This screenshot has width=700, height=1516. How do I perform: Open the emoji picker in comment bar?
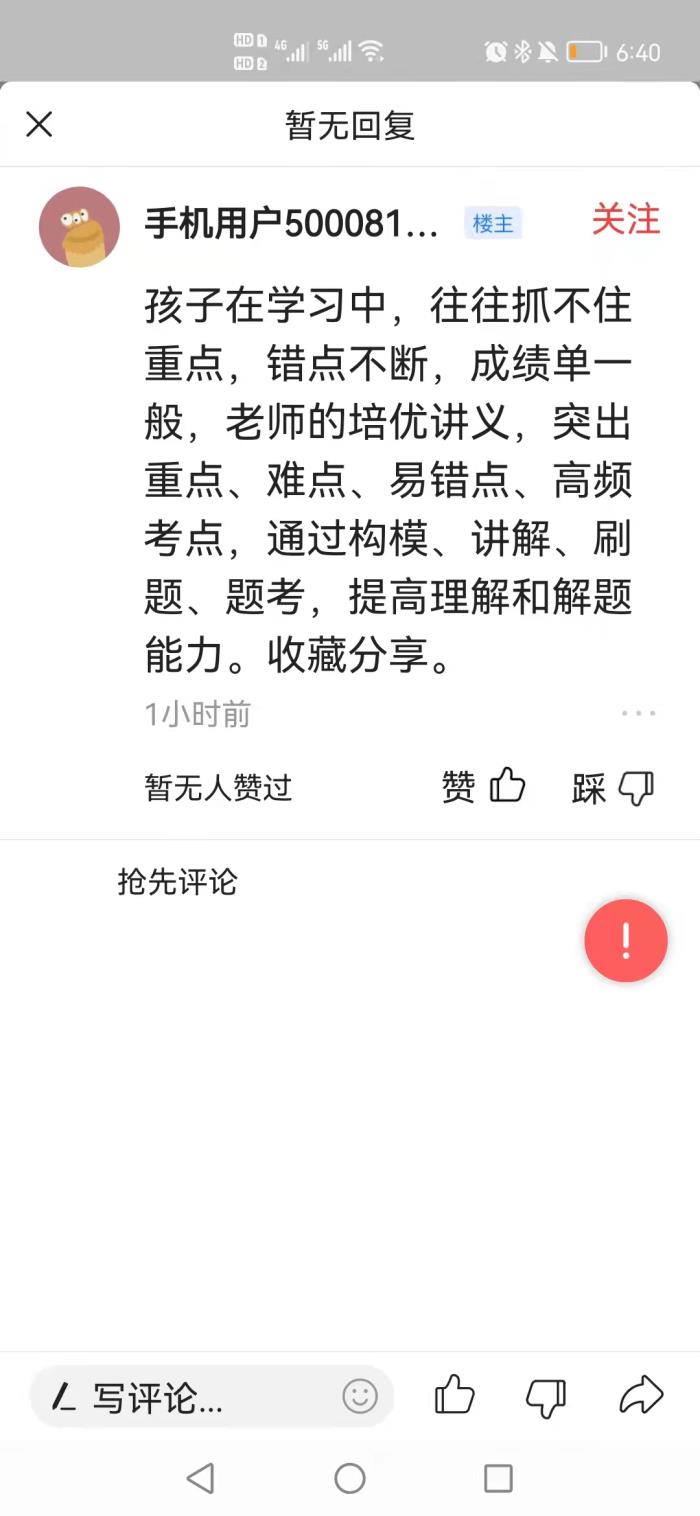pyautogui.click(x=360, y=1396)
